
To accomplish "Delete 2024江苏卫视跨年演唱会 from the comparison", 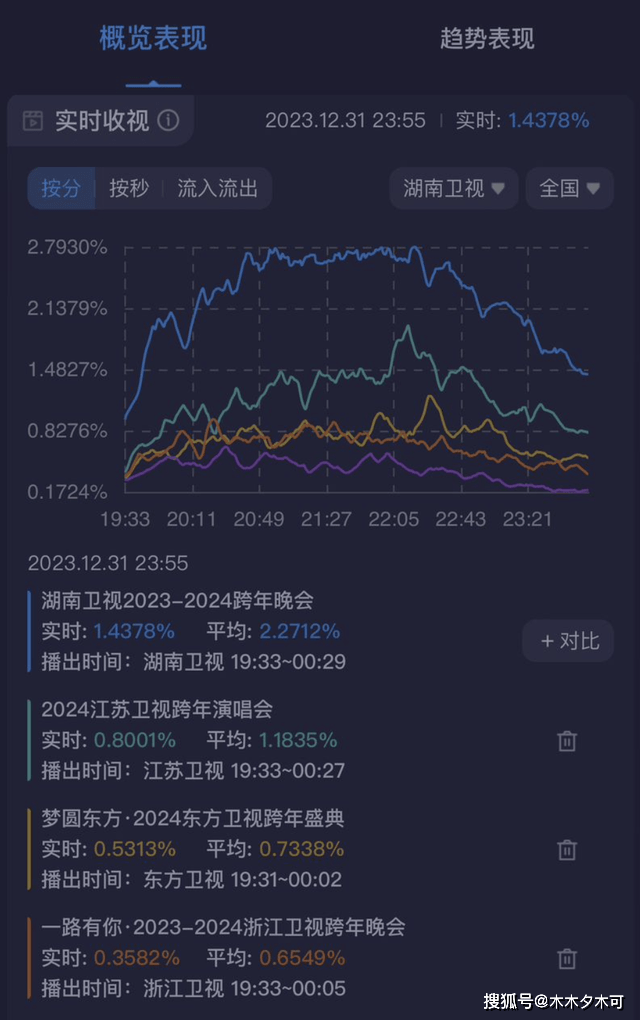I will (567, 741).
